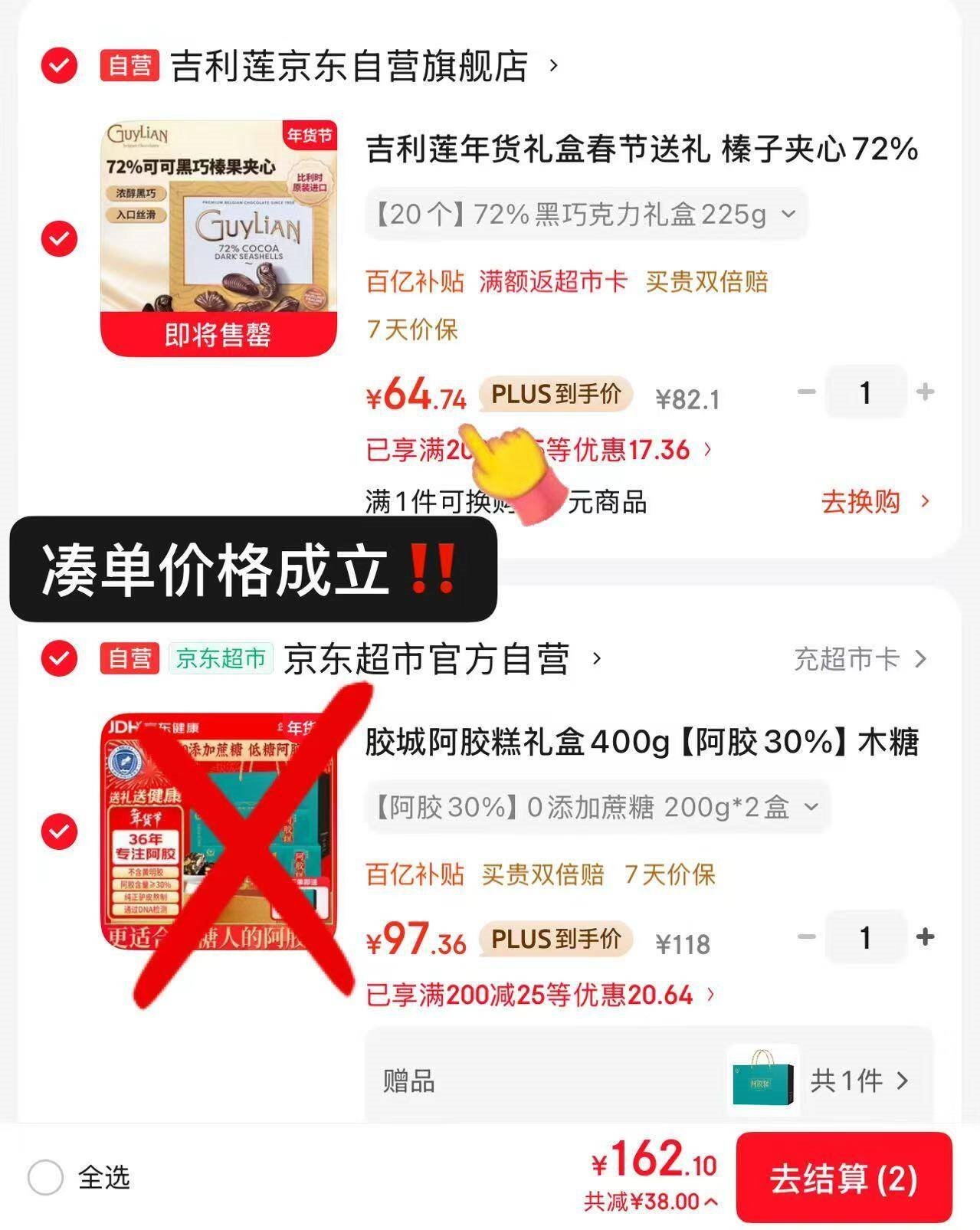Toggle the 全选 select-all option
This screenshot has height=1230, width=980.
pos(46,1177)
